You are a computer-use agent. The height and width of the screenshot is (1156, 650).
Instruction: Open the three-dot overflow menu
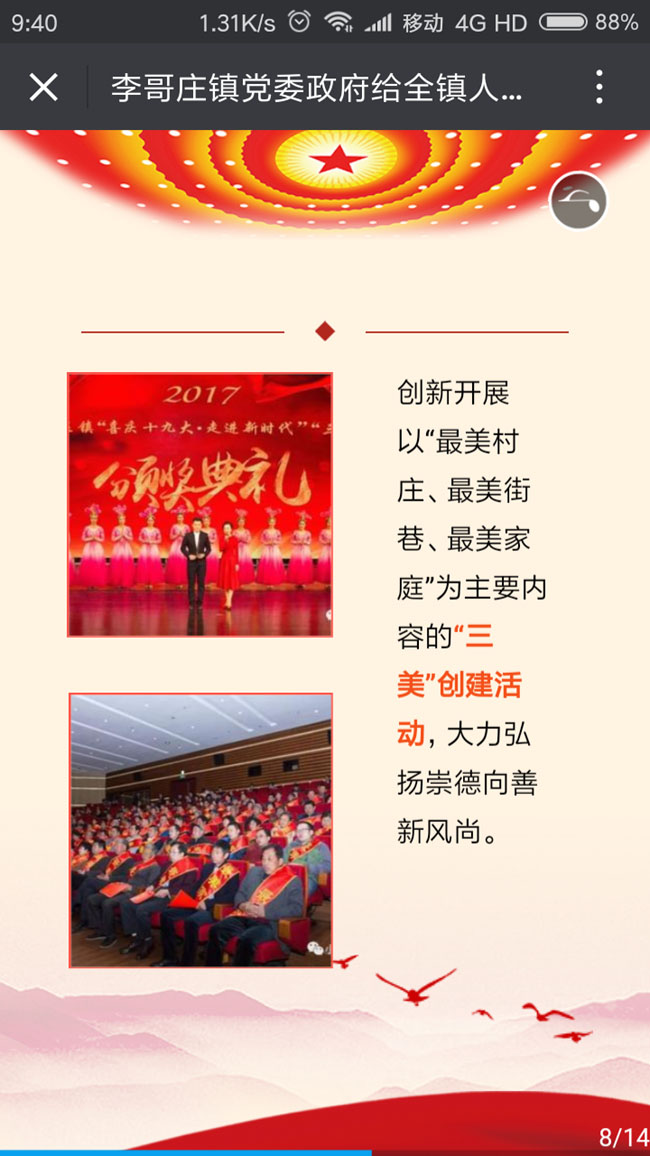tap(599, 88)
